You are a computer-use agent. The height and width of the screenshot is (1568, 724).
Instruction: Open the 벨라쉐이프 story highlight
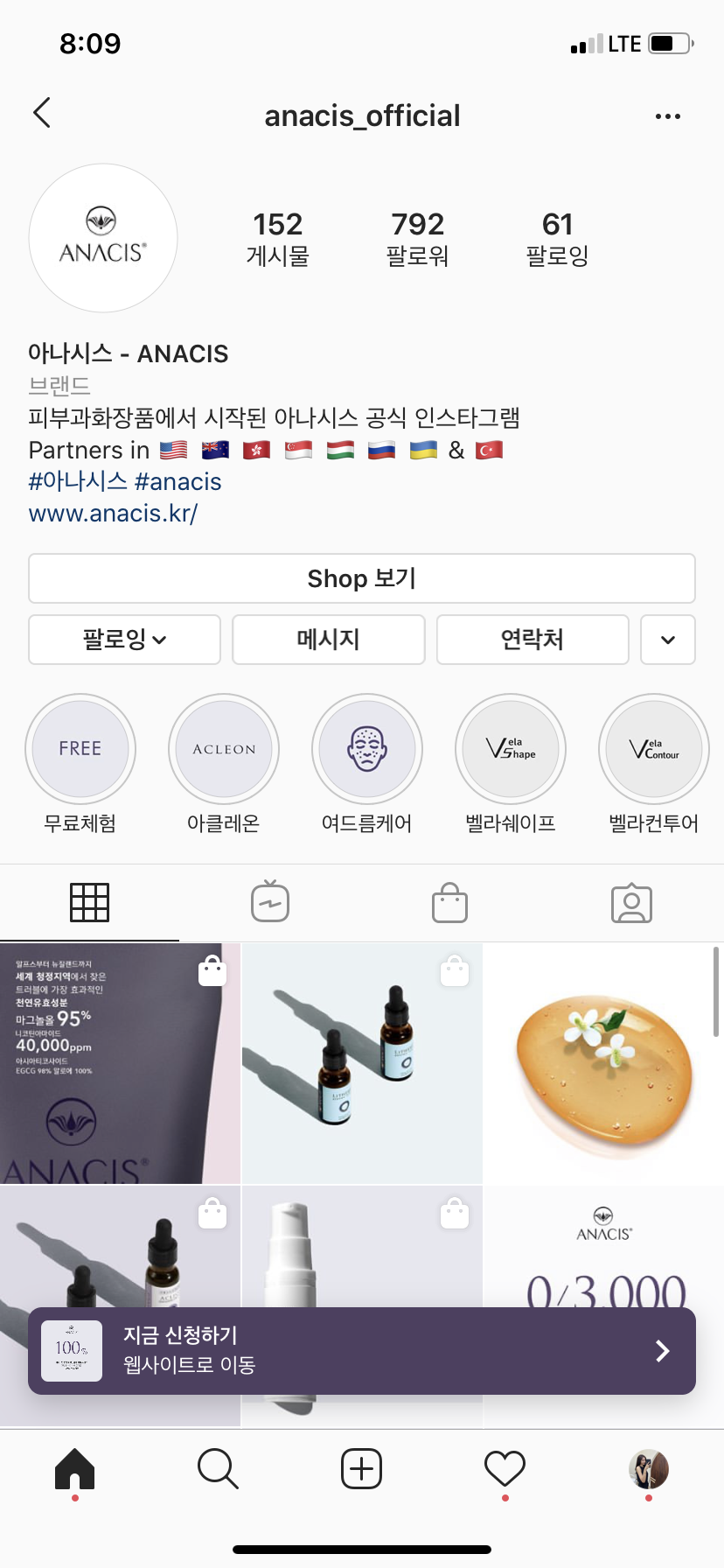pos(511,749)
